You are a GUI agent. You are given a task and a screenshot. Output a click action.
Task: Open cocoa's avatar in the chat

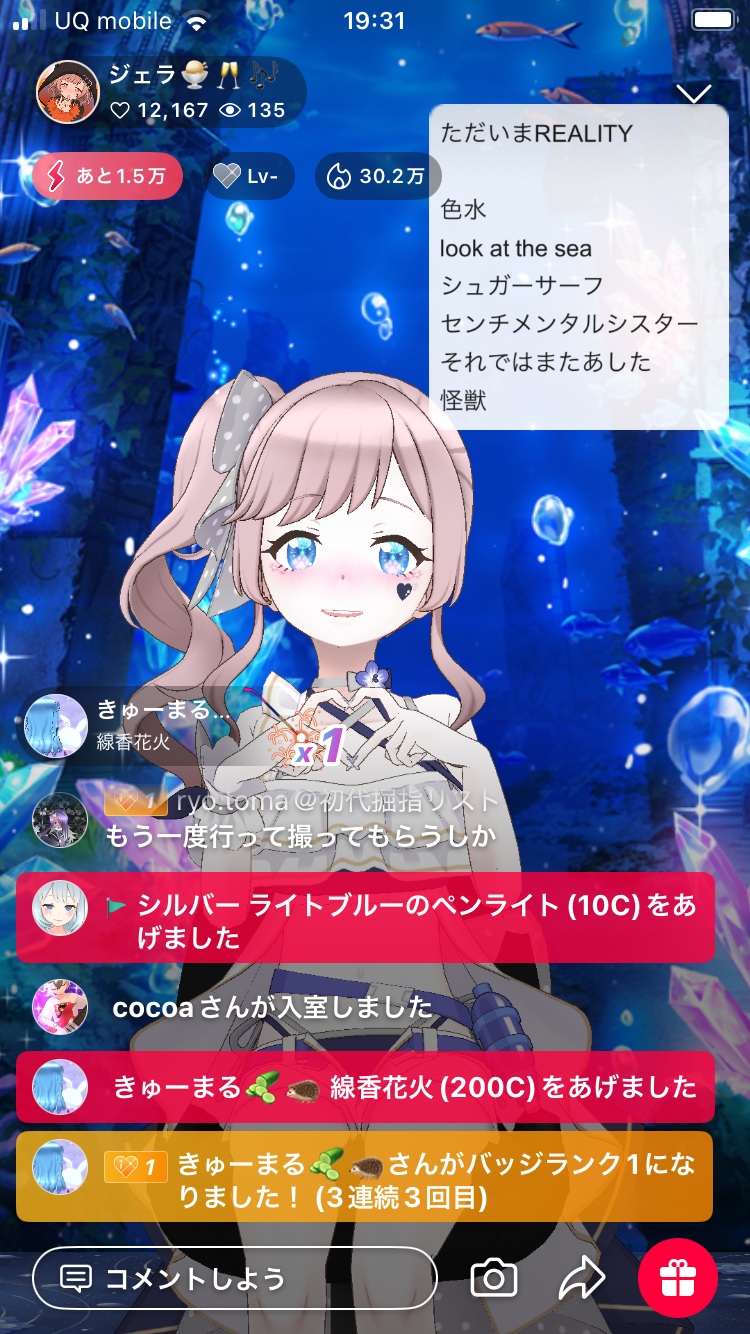pos(60,1007)
